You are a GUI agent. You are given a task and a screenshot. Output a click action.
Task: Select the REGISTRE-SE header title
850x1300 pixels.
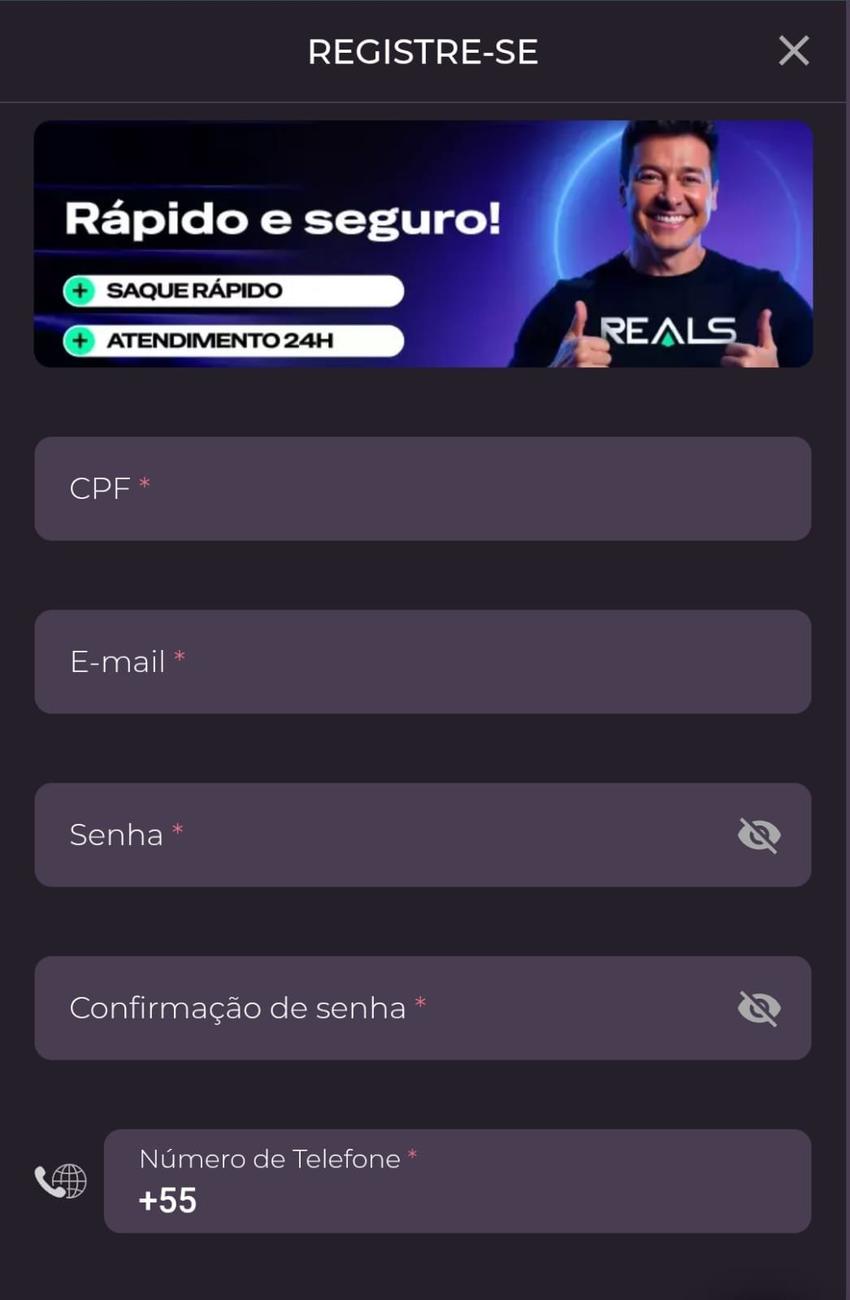click(x=424, y=50)
